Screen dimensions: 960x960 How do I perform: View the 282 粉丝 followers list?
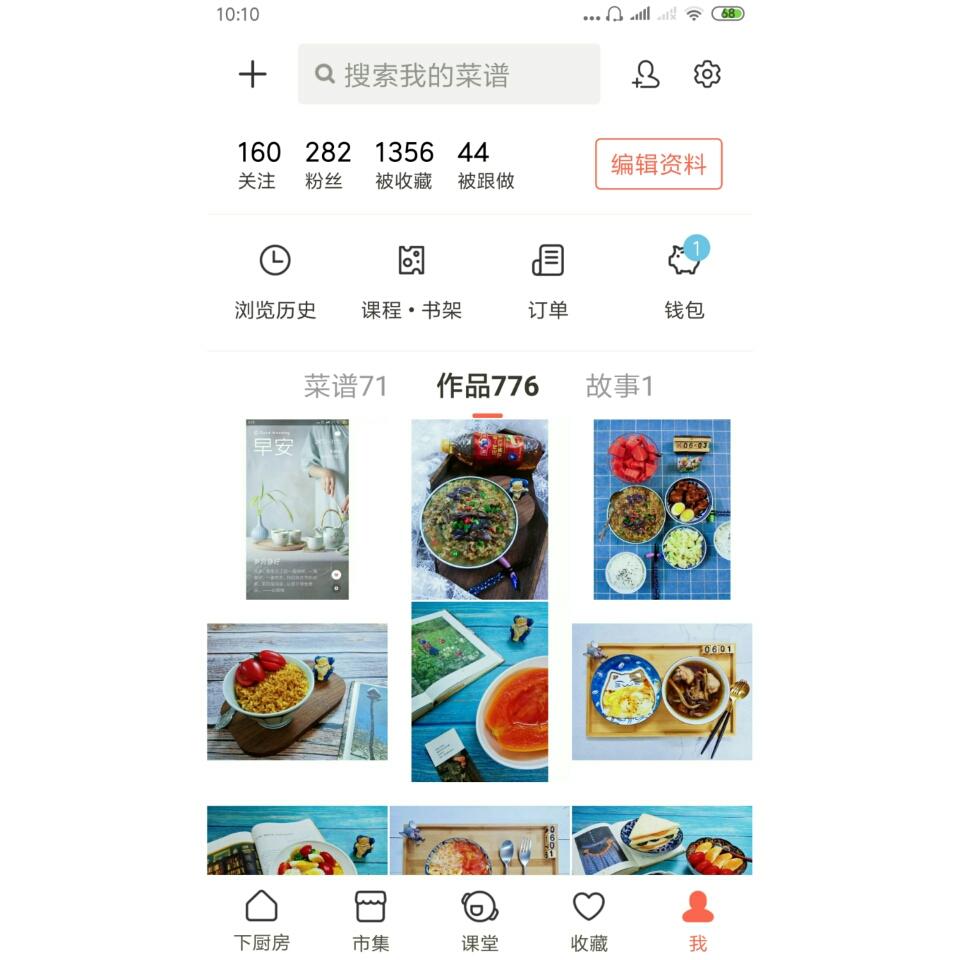(327, 164)
